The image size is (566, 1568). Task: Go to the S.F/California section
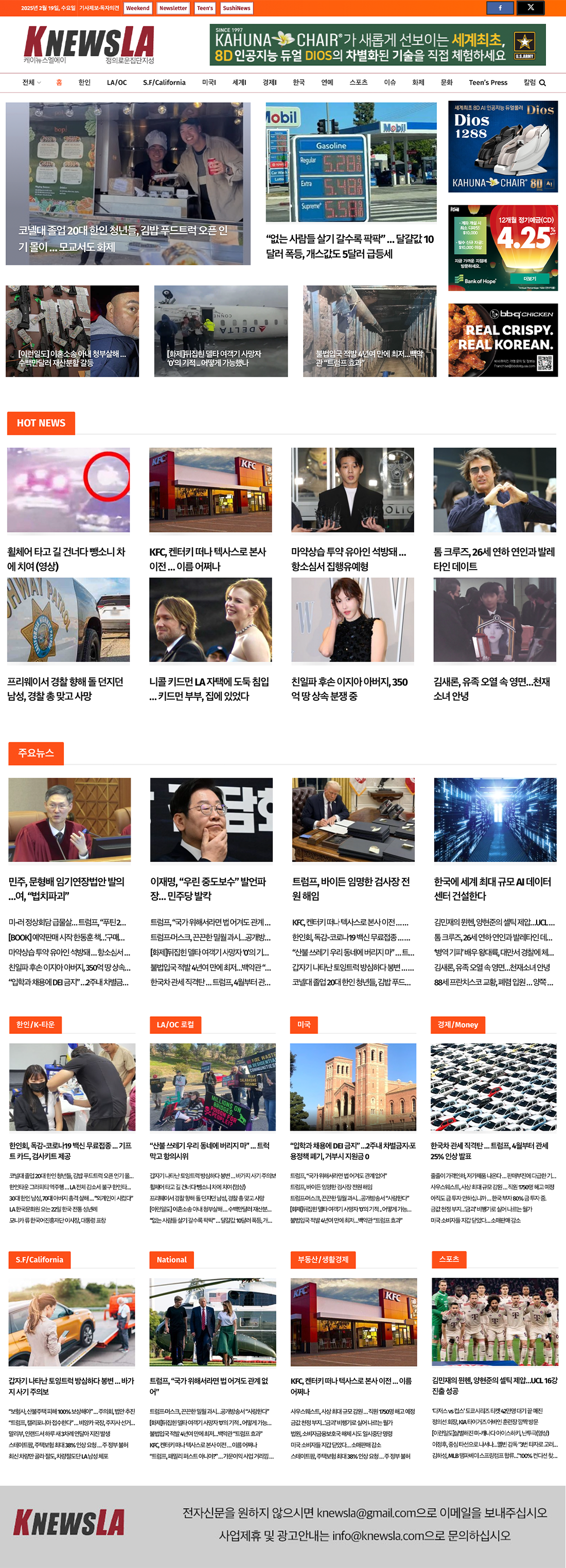(164, 83)
